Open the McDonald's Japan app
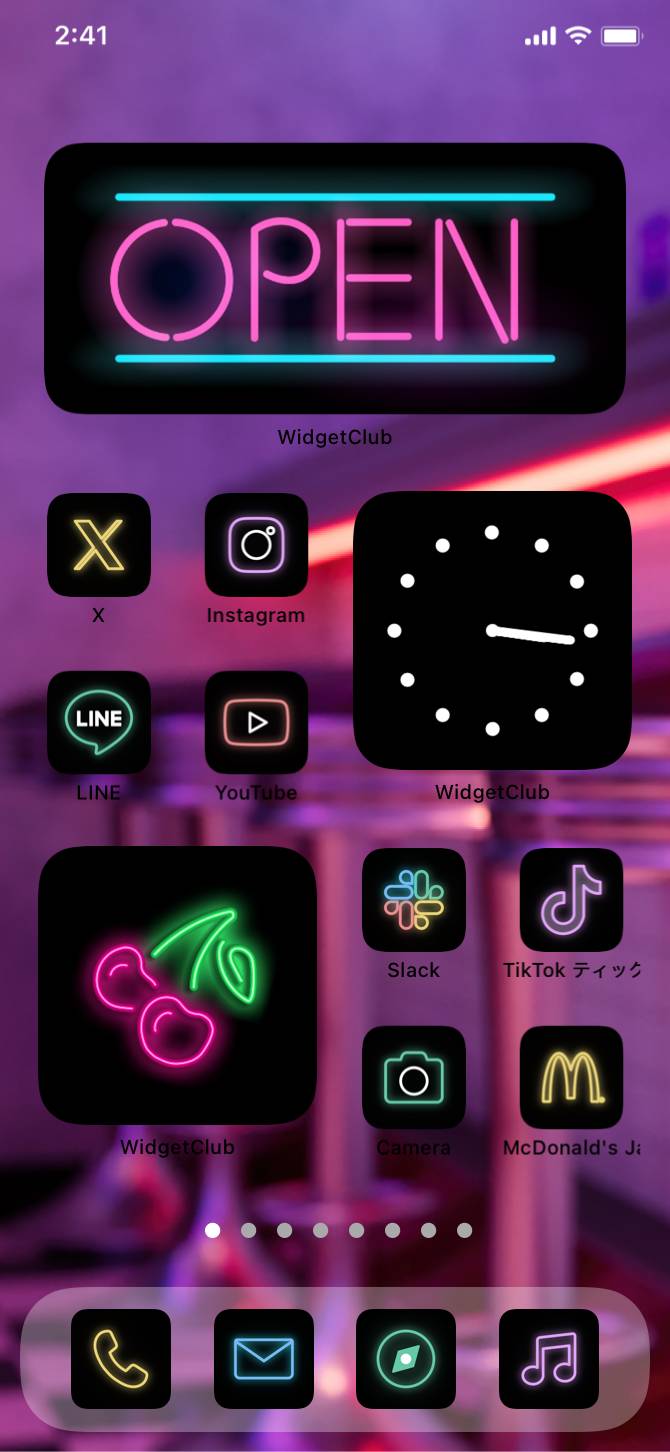Viewport: 670px width, 1452px height. pos(571,1077)
